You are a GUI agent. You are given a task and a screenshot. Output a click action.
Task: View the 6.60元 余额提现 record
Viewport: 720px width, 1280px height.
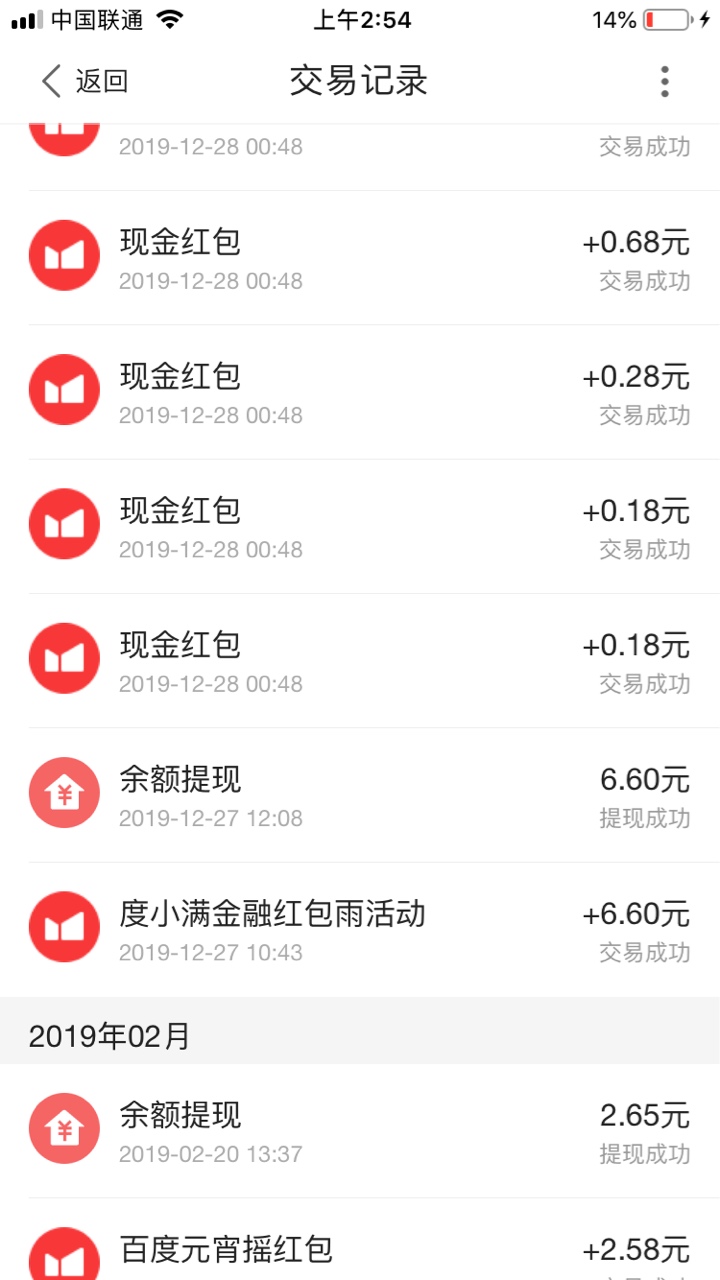click(x=360, y=795)
